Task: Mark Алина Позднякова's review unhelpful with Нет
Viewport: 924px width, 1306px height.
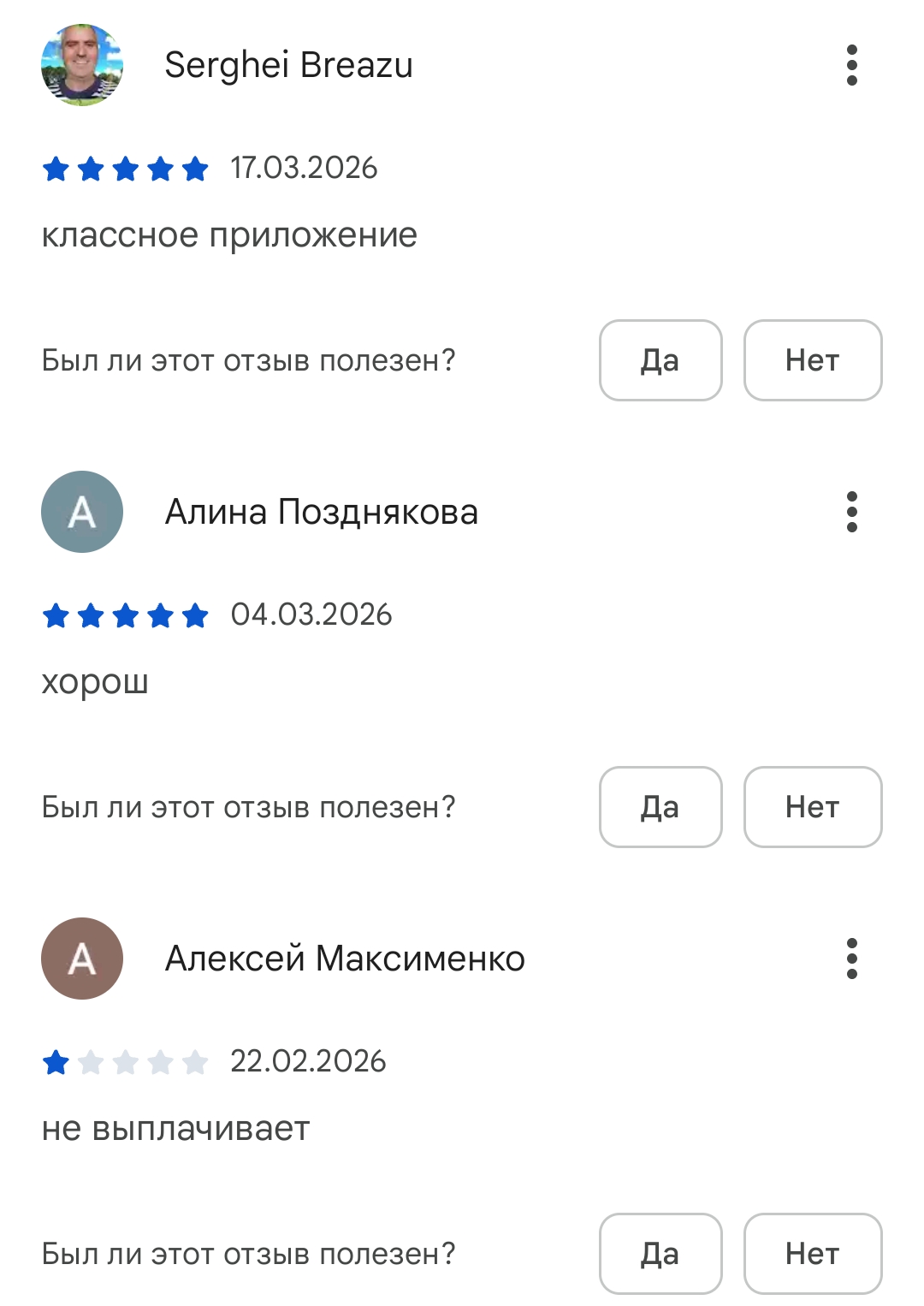Action: [812, 807]
